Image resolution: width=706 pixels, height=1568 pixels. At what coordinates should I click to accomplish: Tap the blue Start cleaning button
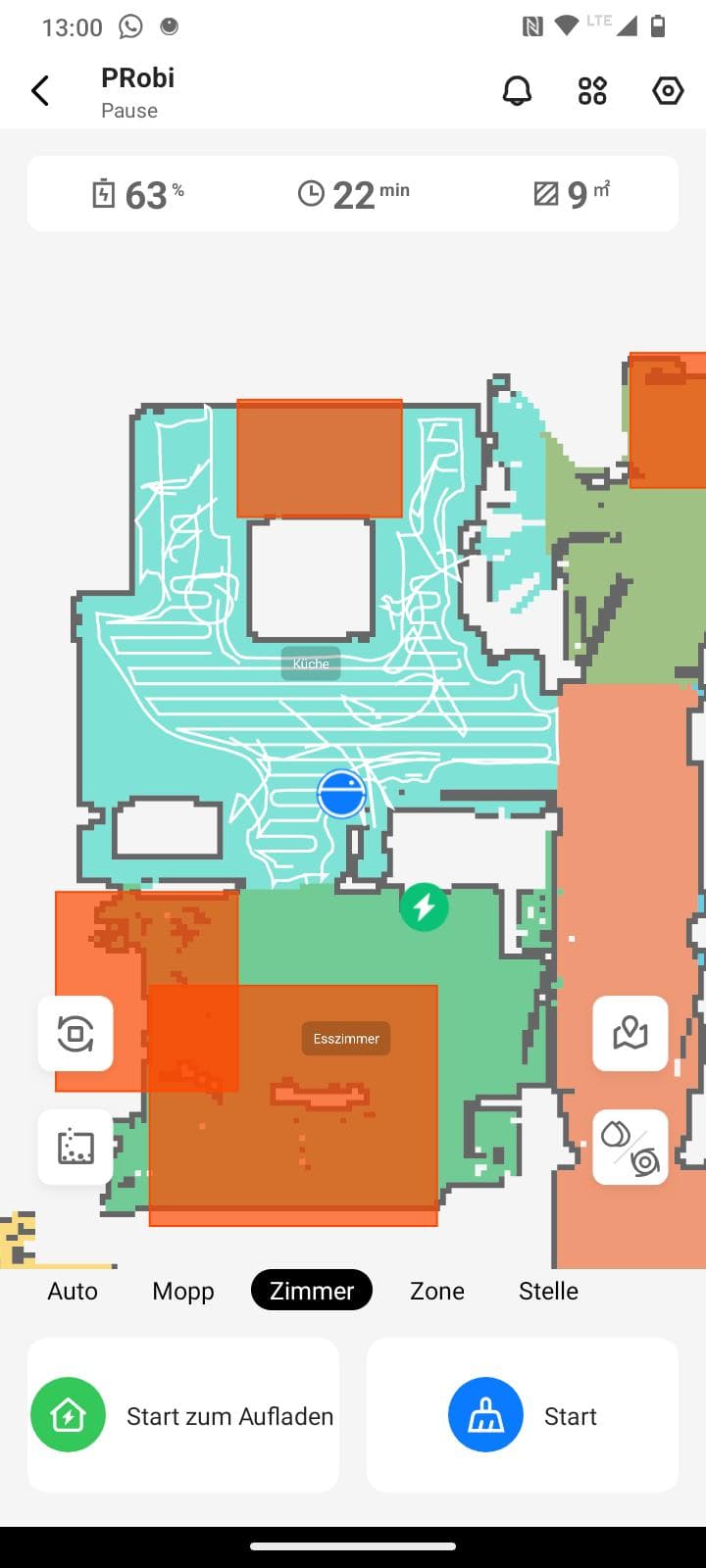coord(523,1415)
